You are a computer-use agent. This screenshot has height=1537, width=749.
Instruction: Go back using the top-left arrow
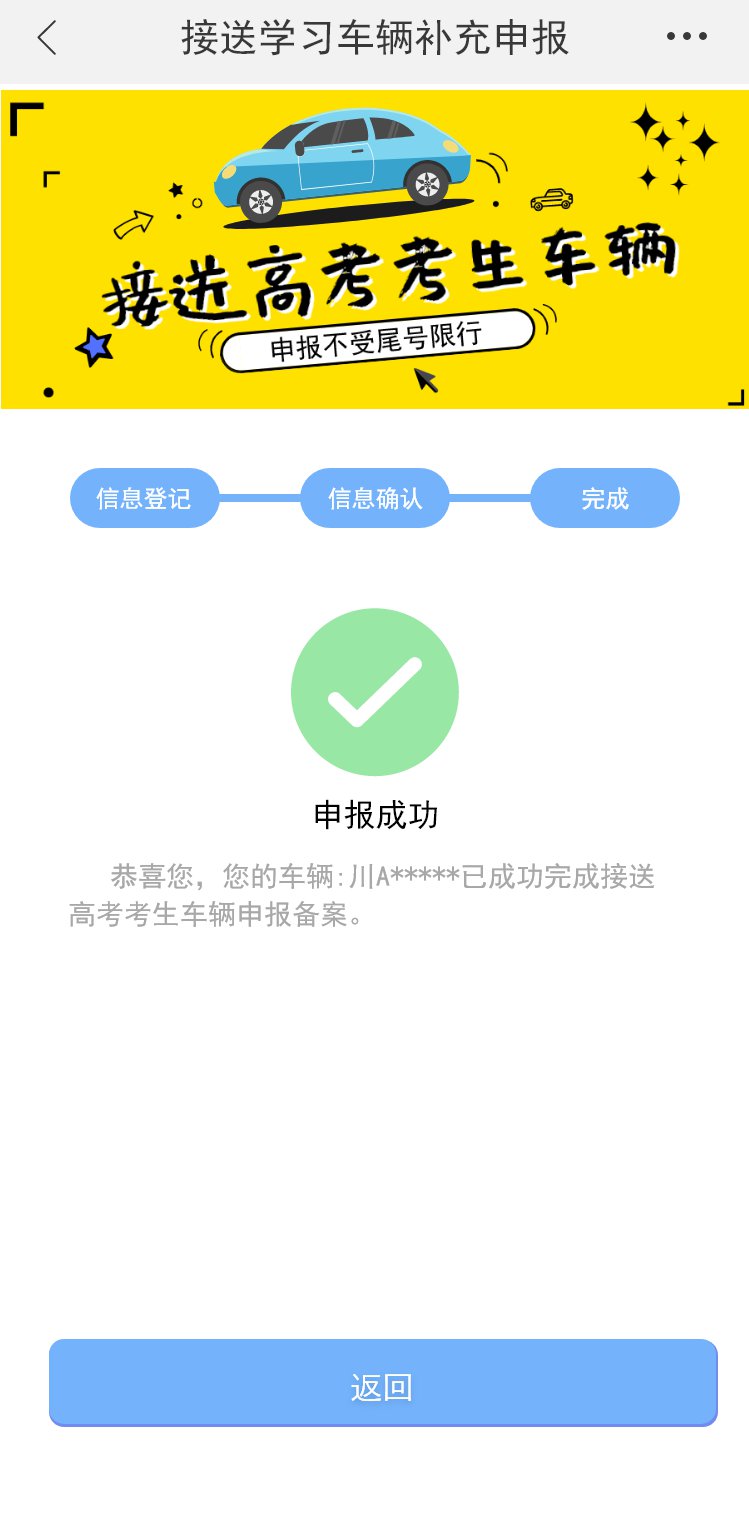pyautogui.click(x=46, y=38)
